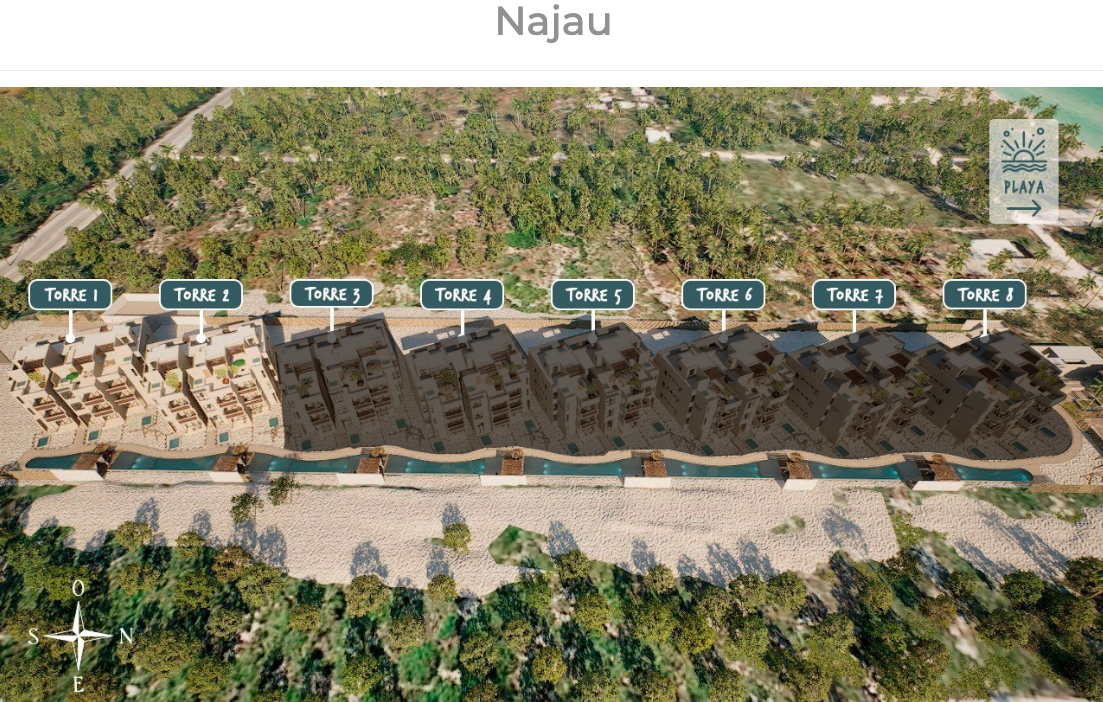This screenshot has height=702, width=1103.
Task: Tap the Torre 3 marker
Action: 331,294
